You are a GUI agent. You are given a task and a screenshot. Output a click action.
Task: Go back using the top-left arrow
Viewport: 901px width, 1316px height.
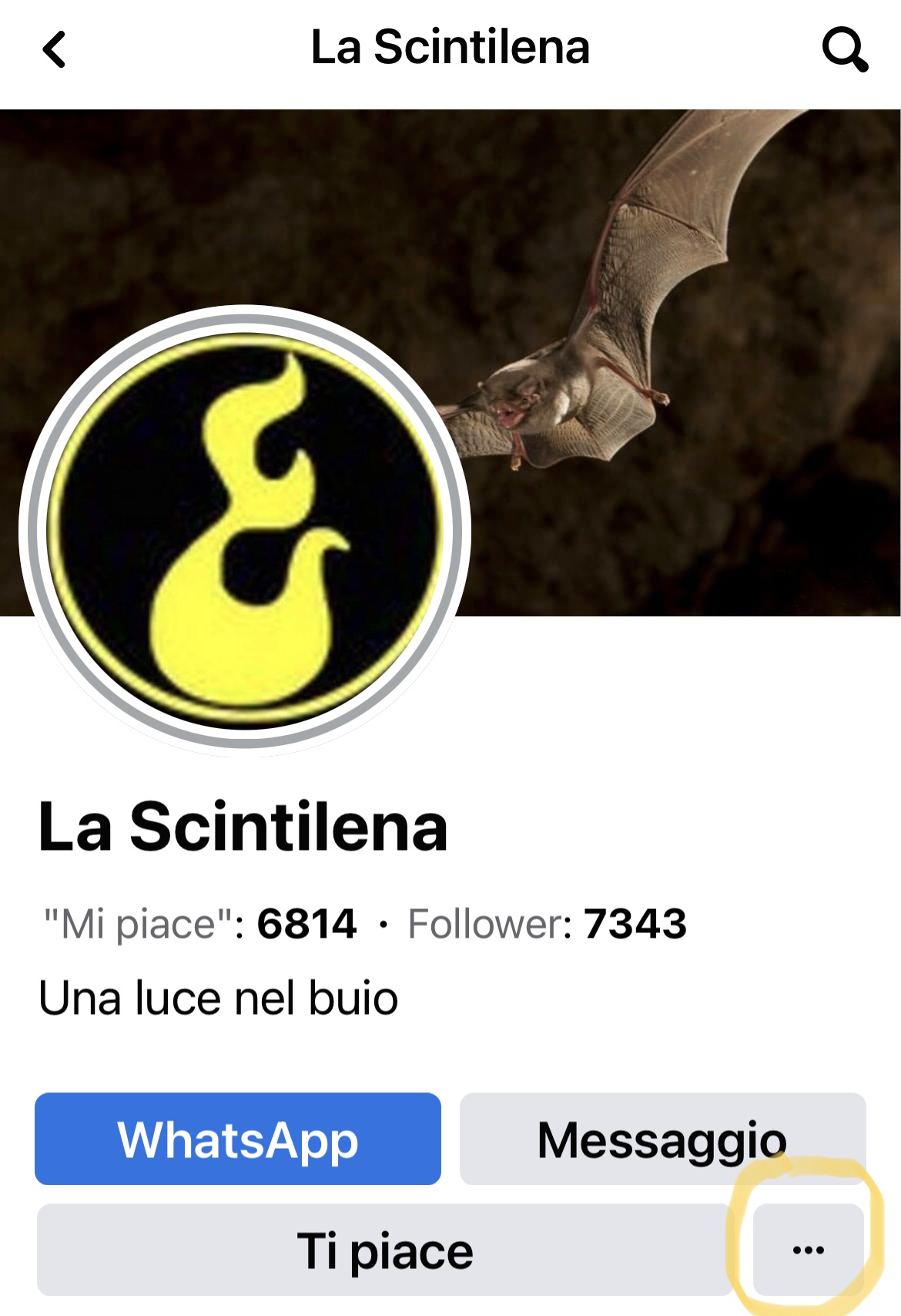coord(54,50)
